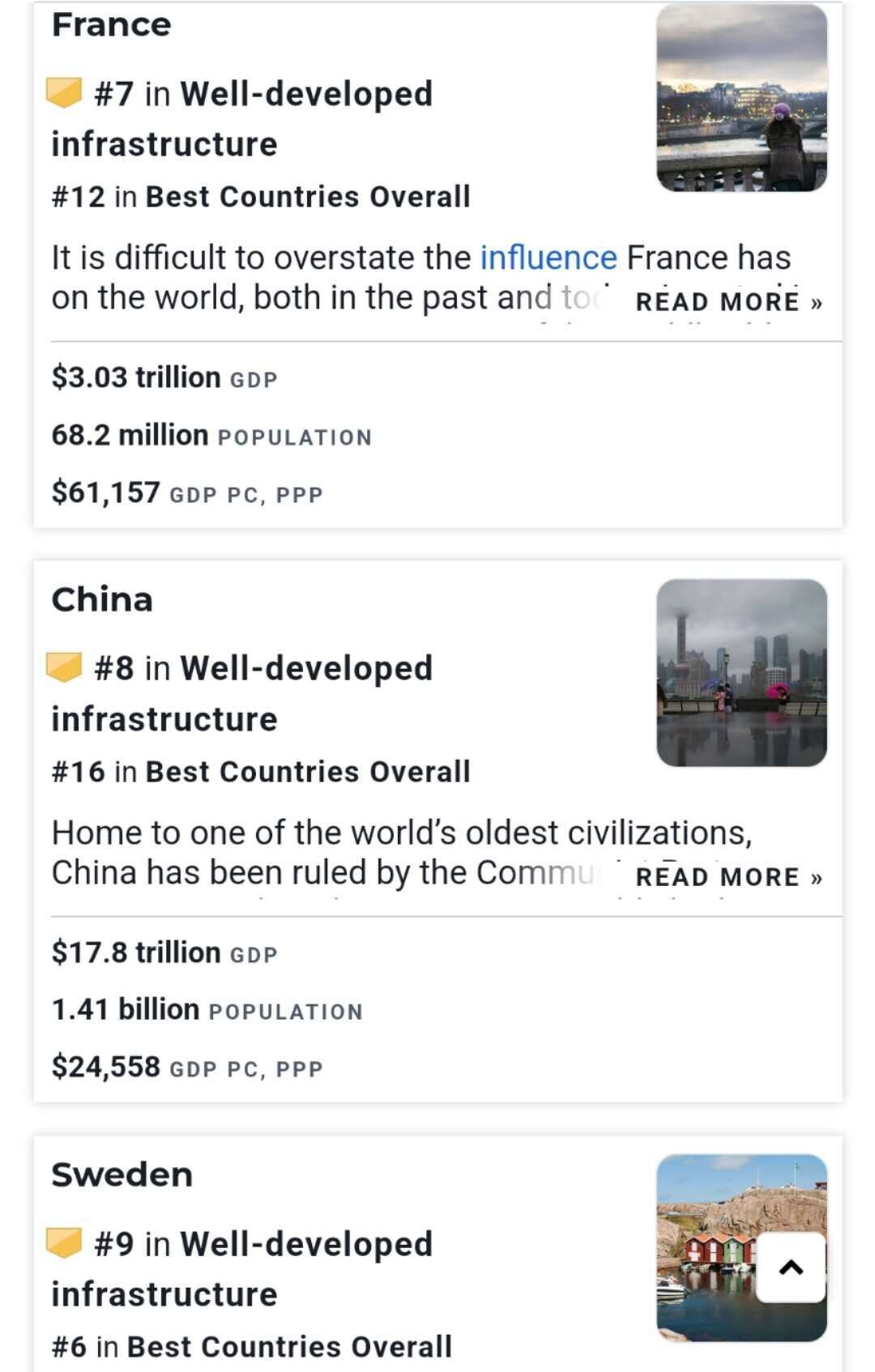Expand READ MORE under France's description
This screenshot has height=1372, width=875.
[x=728, y=302]
